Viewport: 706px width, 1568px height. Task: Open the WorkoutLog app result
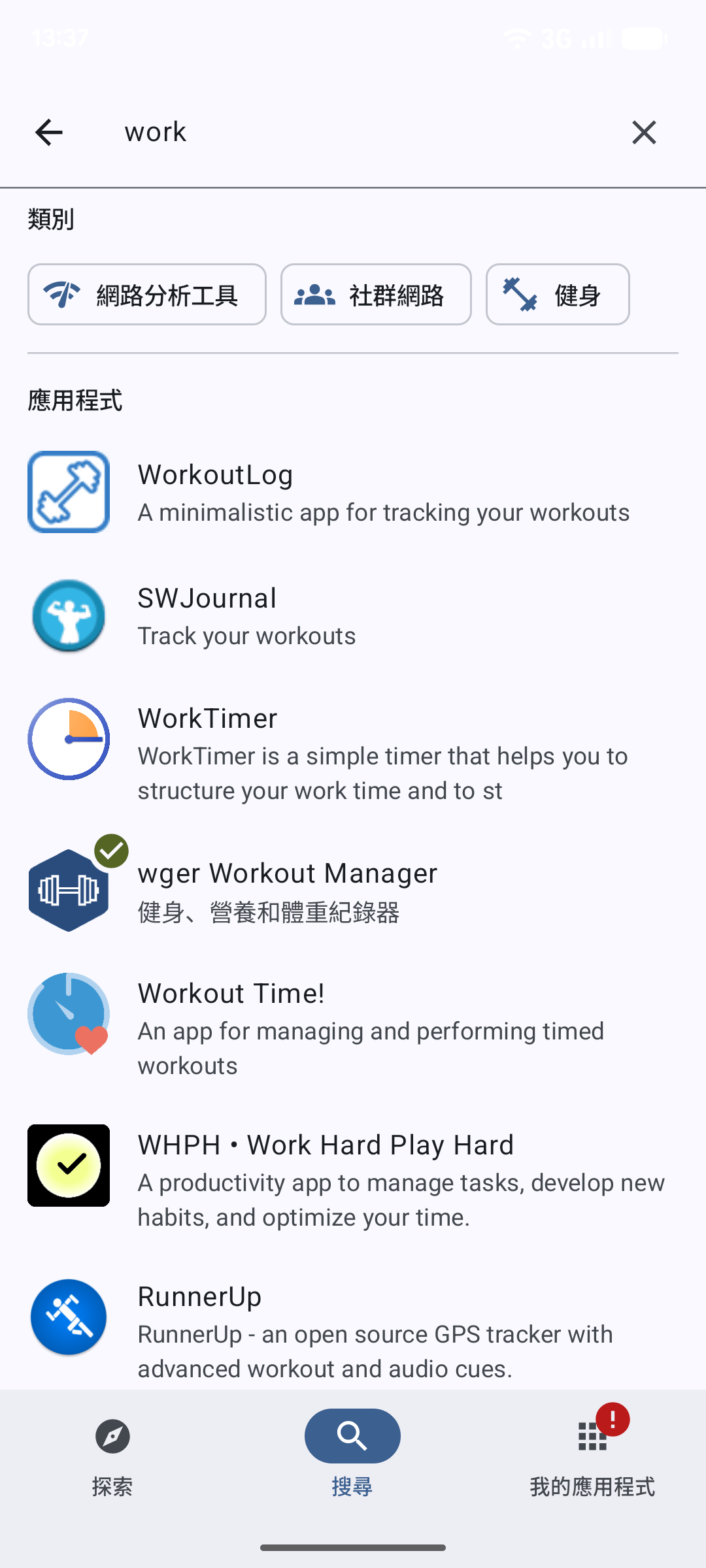(x=353, y=493)
